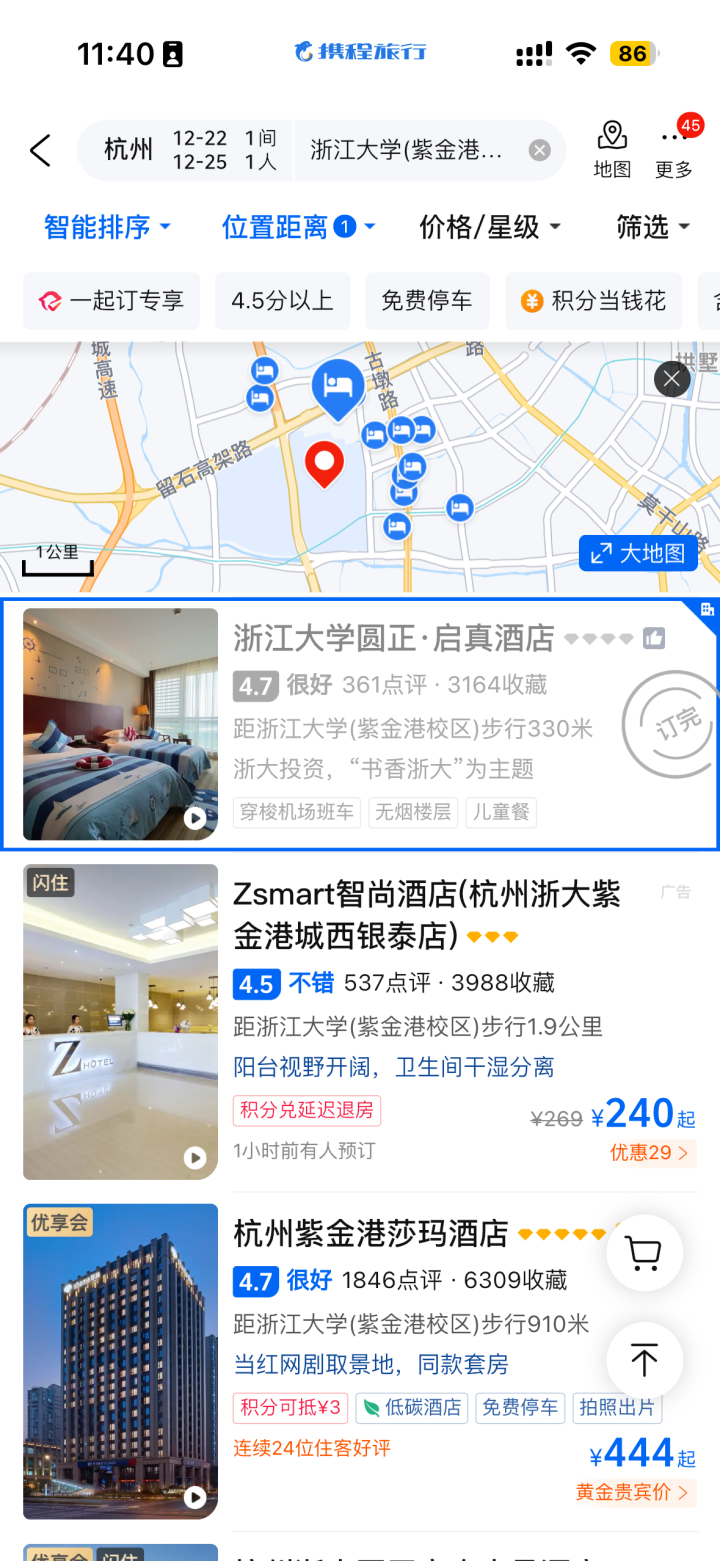Expand the 位置距离 filter dropdown
This screenshot has width=720, height=1561.
pos(298,227)
